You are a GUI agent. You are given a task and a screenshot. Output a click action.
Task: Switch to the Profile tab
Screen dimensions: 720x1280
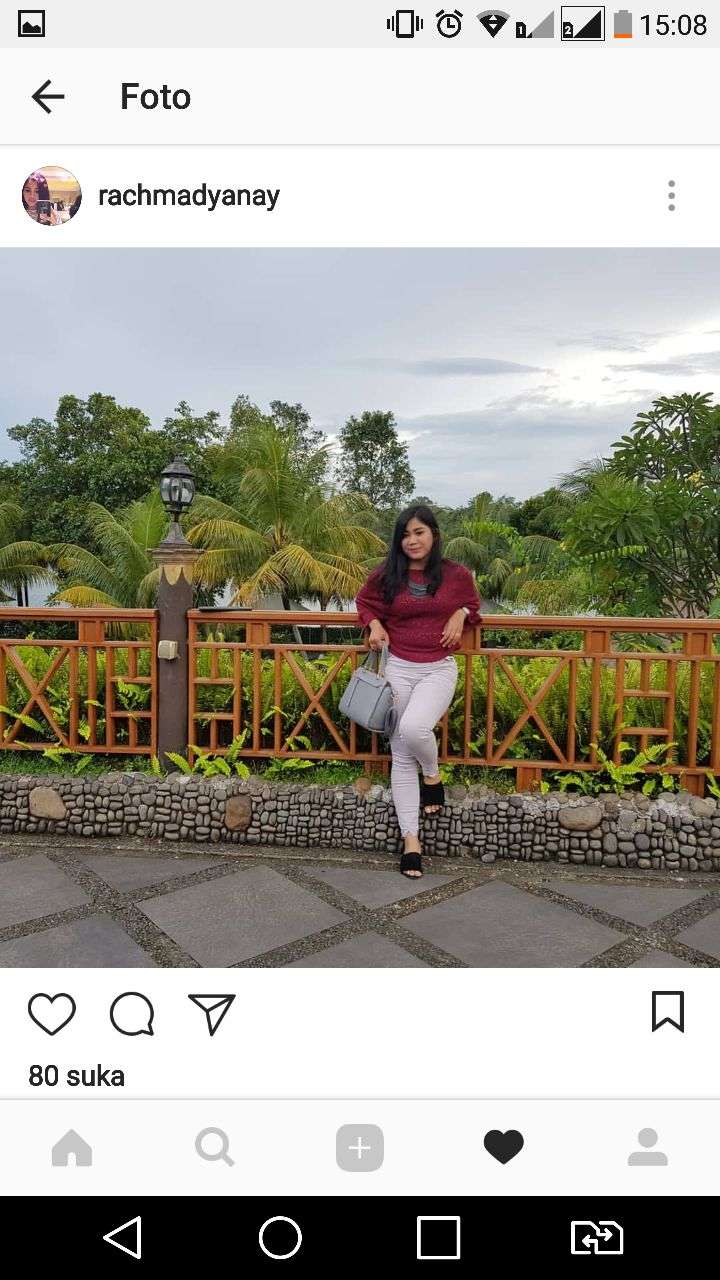click(647, 1147)
